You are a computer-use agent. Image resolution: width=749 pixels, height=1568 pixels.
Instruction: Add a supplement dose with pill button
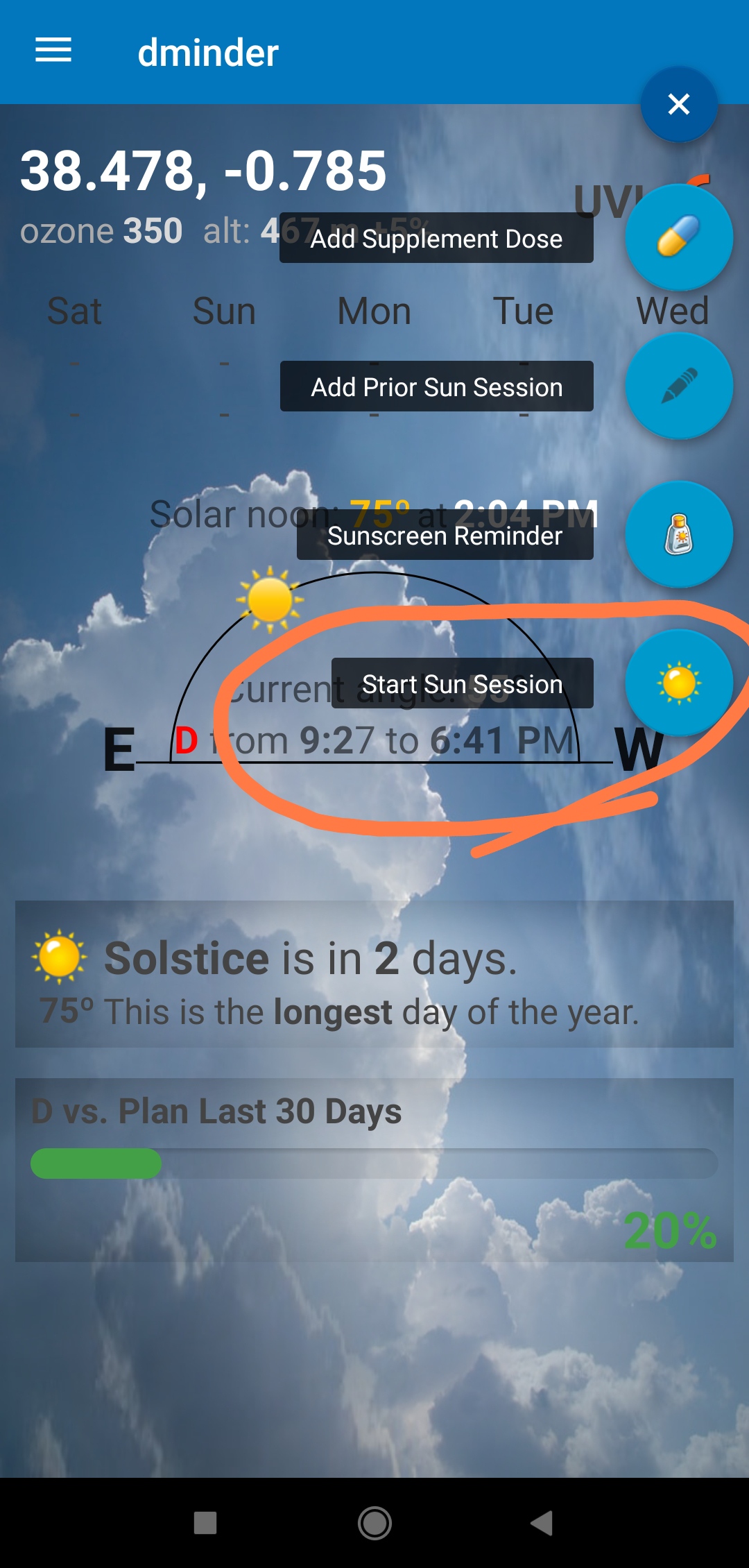point(678,237)
